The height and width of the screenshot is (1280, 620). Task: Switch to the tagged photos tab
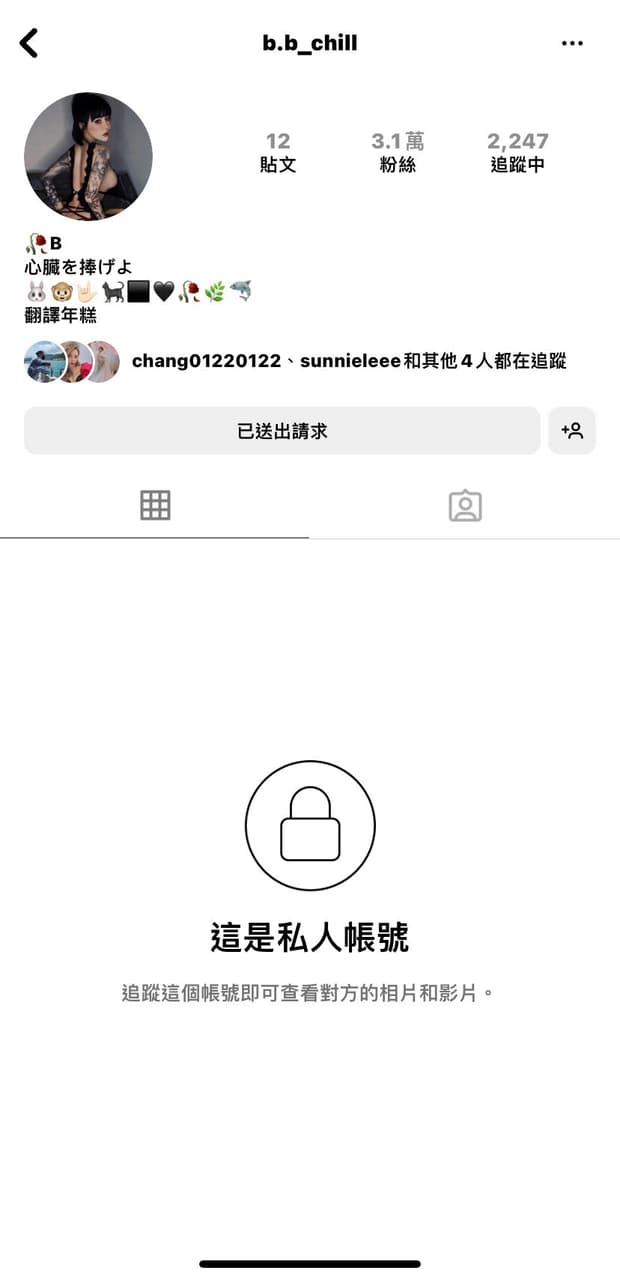tap(465, 506)
